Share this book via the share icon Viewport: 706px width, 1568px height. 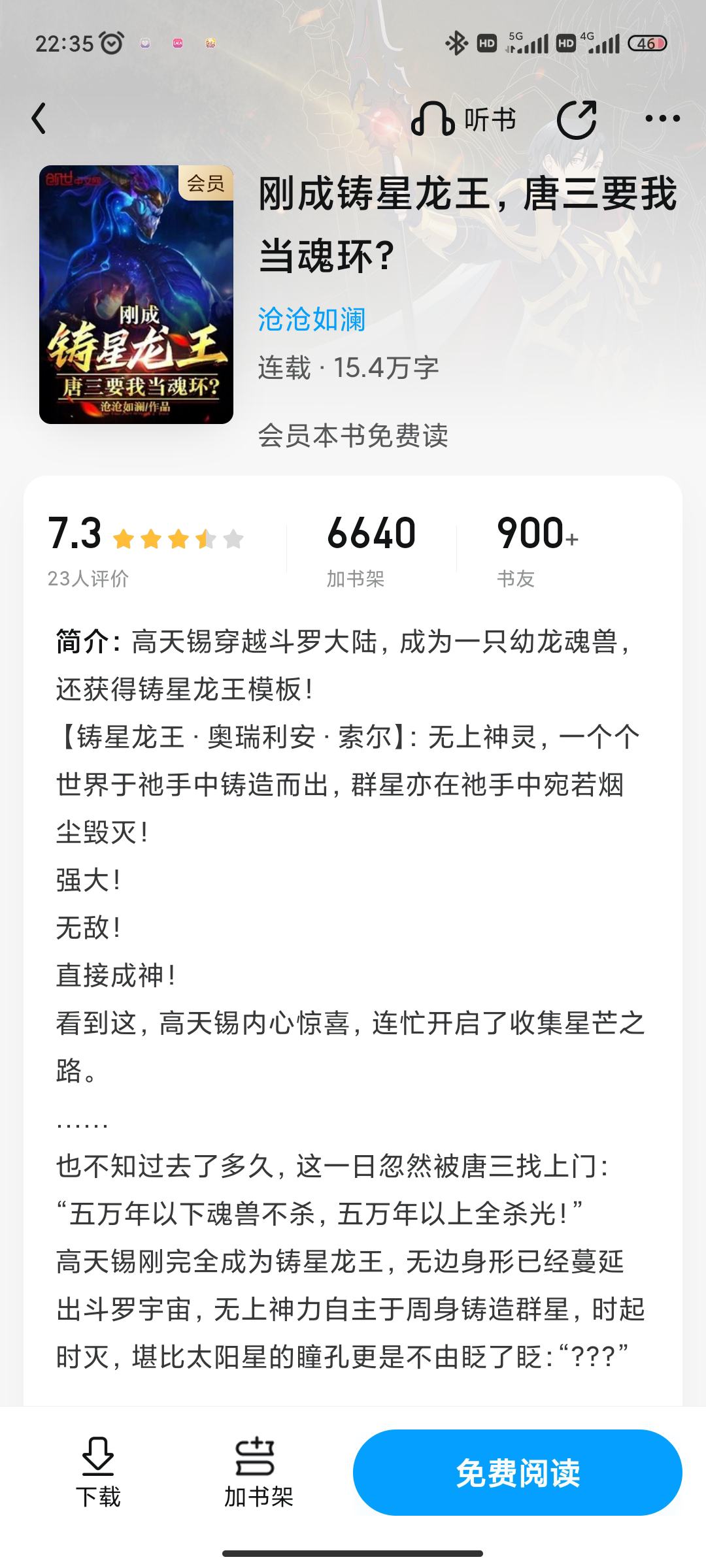(577, 120)
